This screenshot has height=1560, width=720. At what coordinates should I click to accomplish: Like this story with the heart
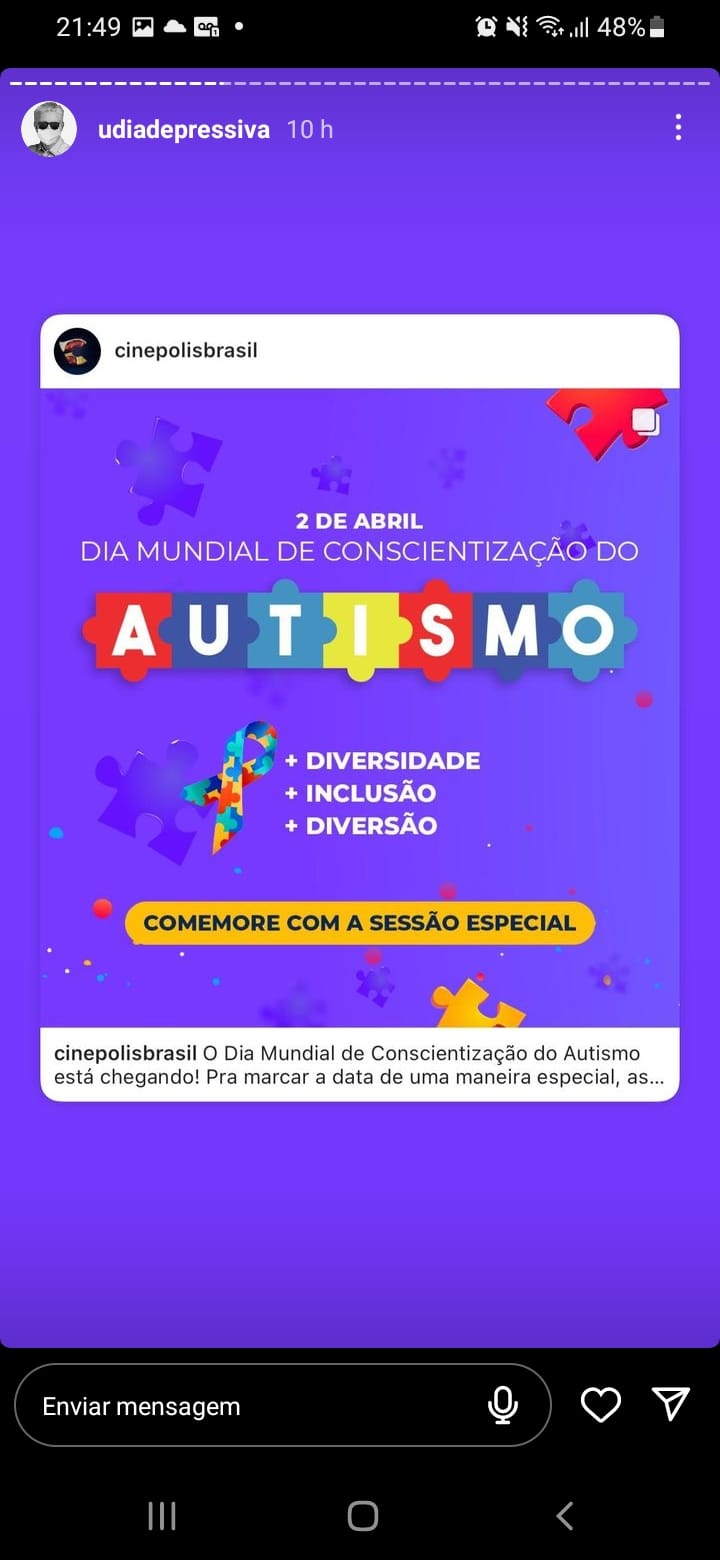[x=601, y=1405]
